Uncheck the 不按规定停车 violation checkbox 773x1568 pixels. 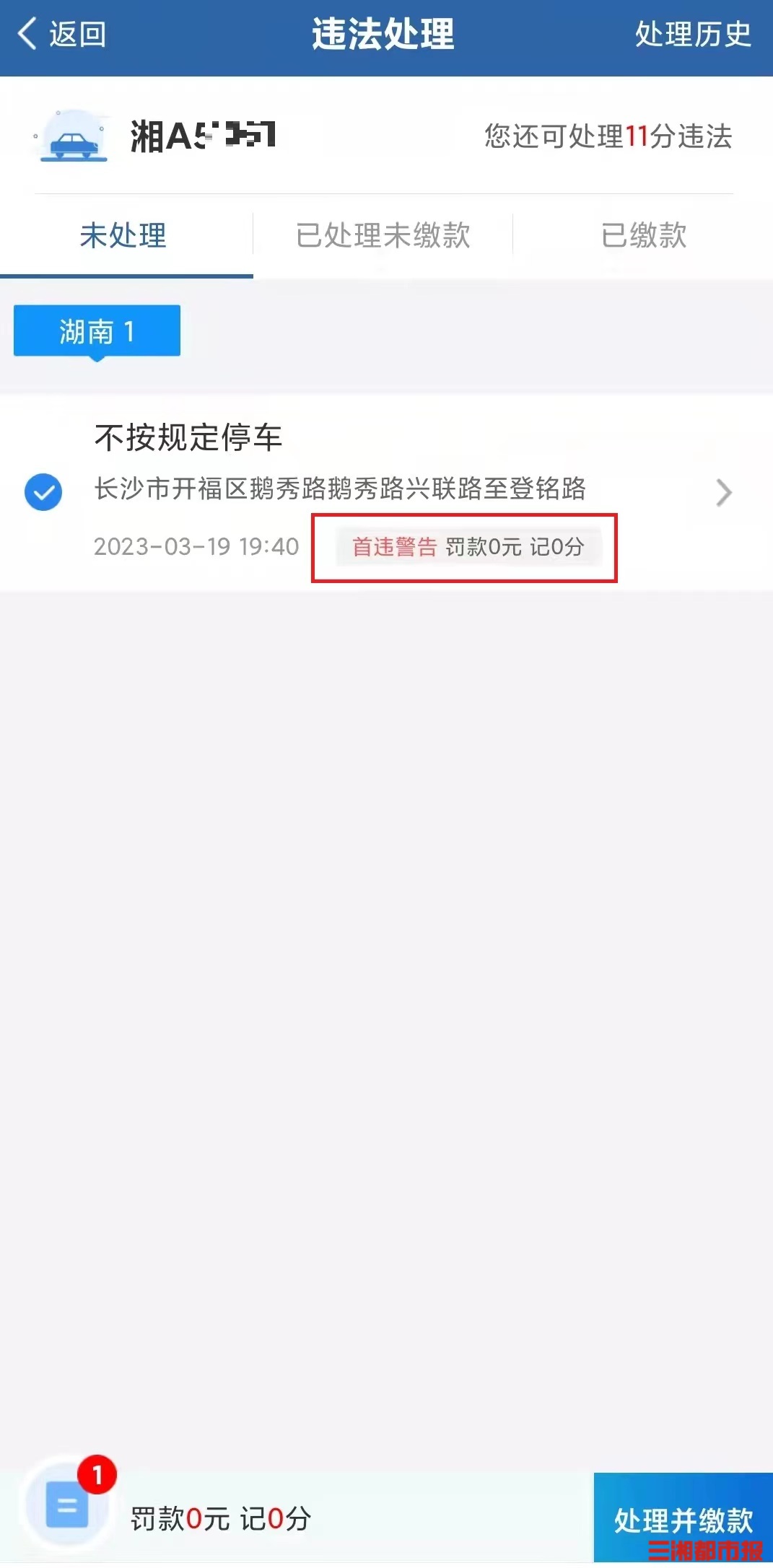click(43, 492)
